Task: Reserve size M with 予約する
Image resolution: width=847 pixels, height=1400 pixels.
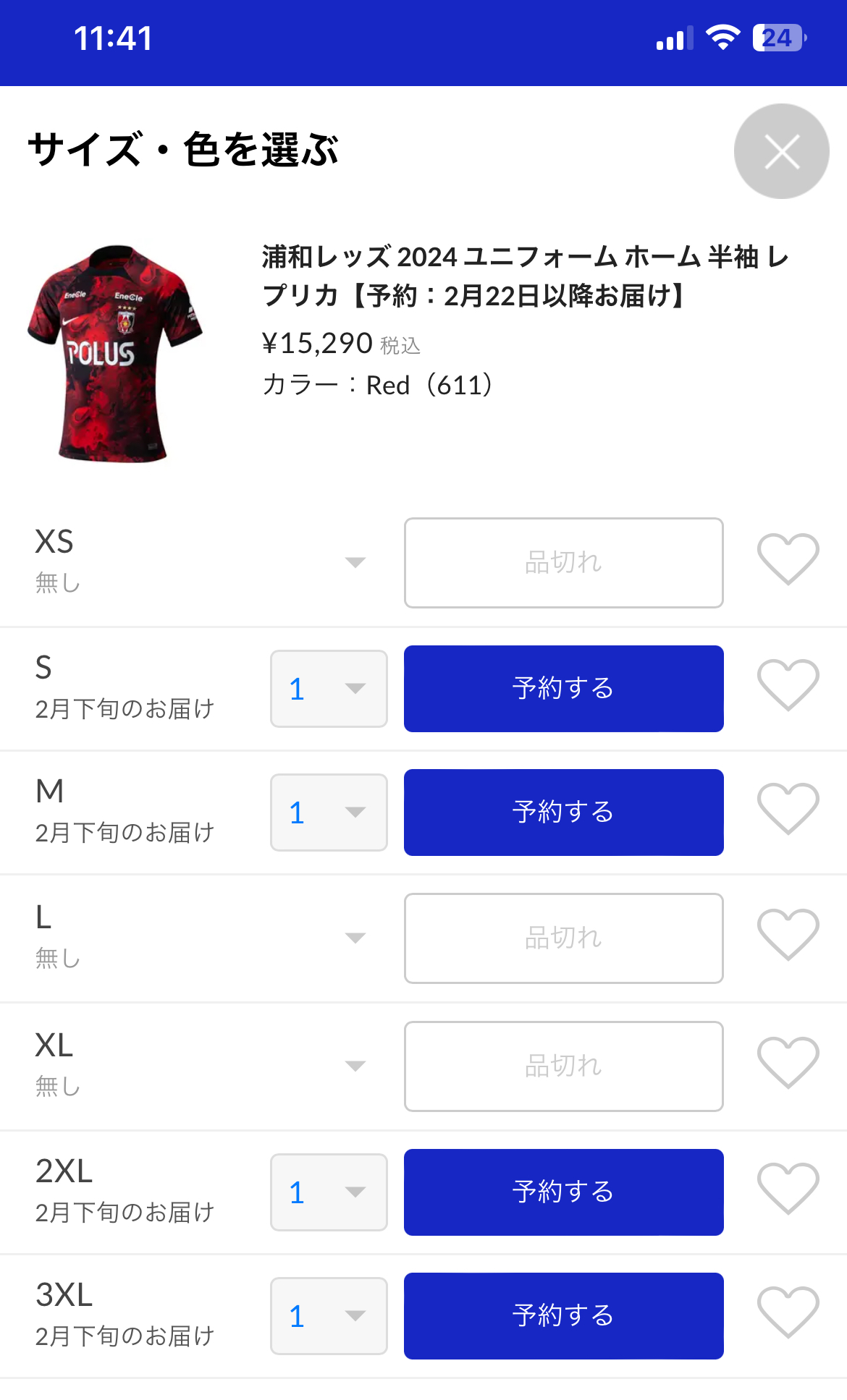Action: [x=563, y=812]
